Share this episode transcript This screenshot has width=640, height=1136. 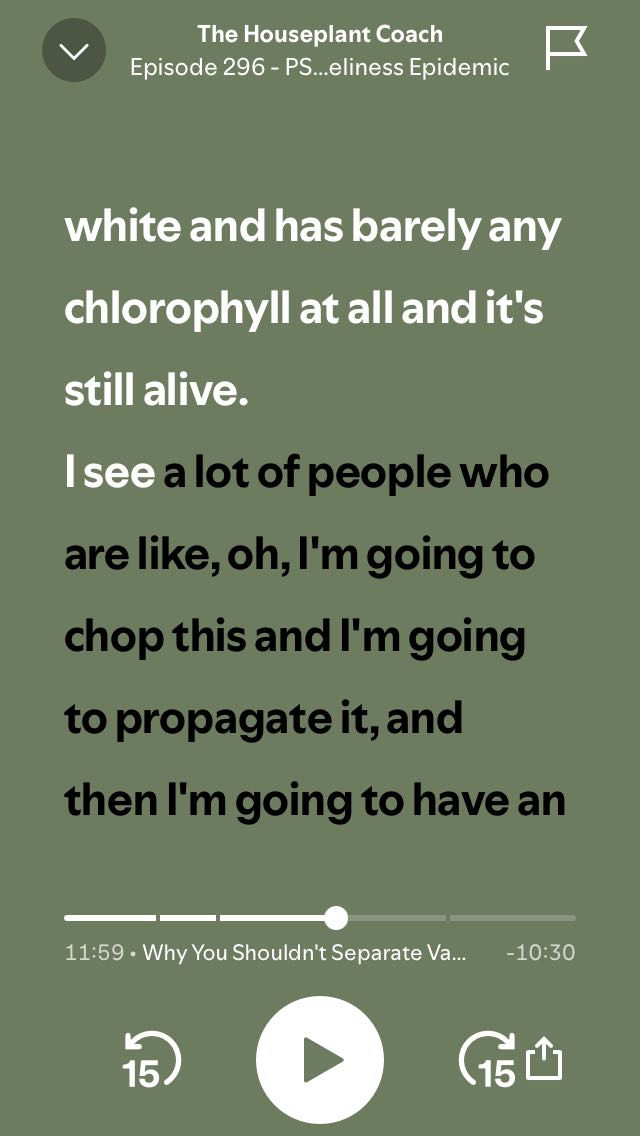point(544,1059)
